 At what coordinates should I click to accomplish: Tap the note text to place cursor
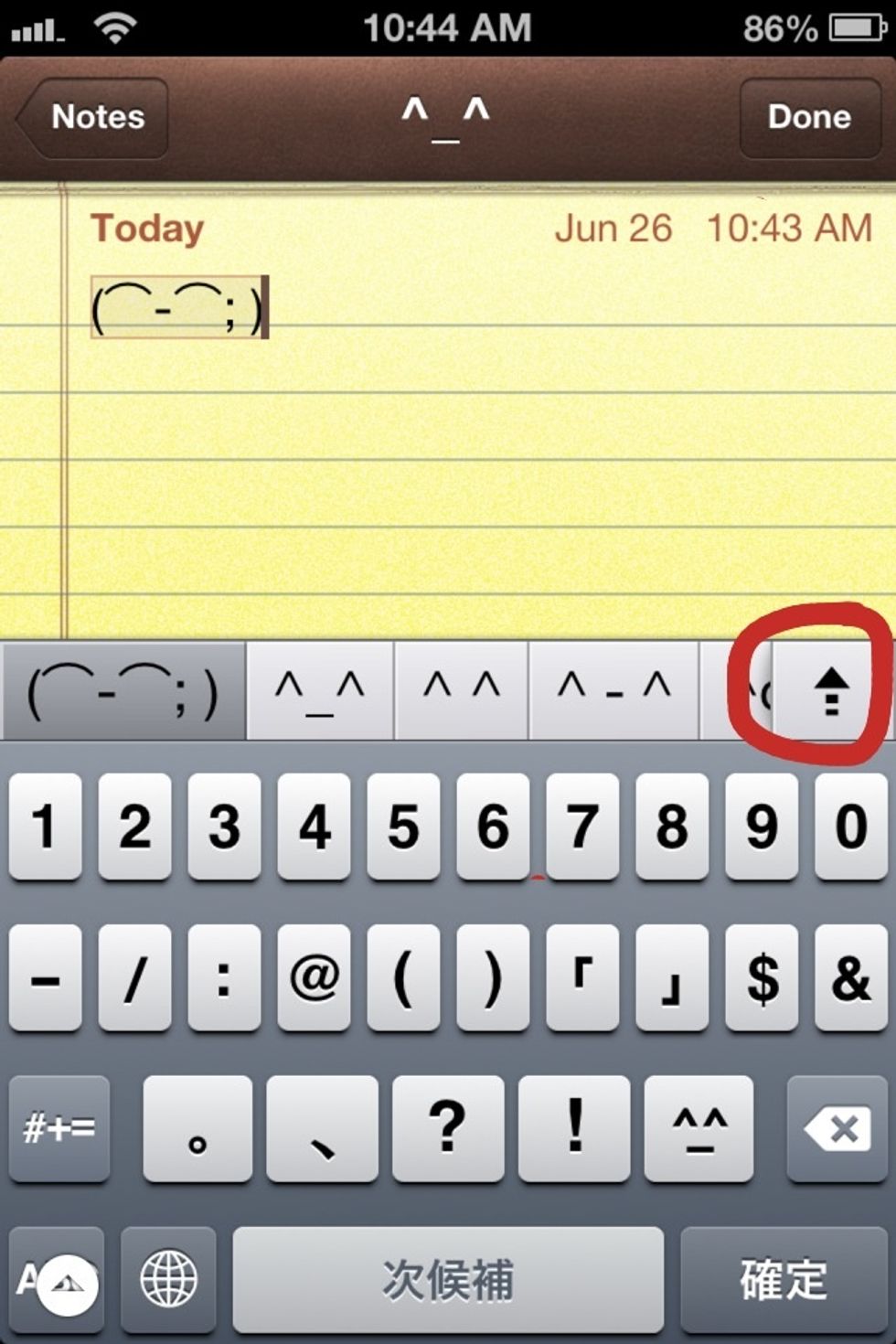pos(176,306)
